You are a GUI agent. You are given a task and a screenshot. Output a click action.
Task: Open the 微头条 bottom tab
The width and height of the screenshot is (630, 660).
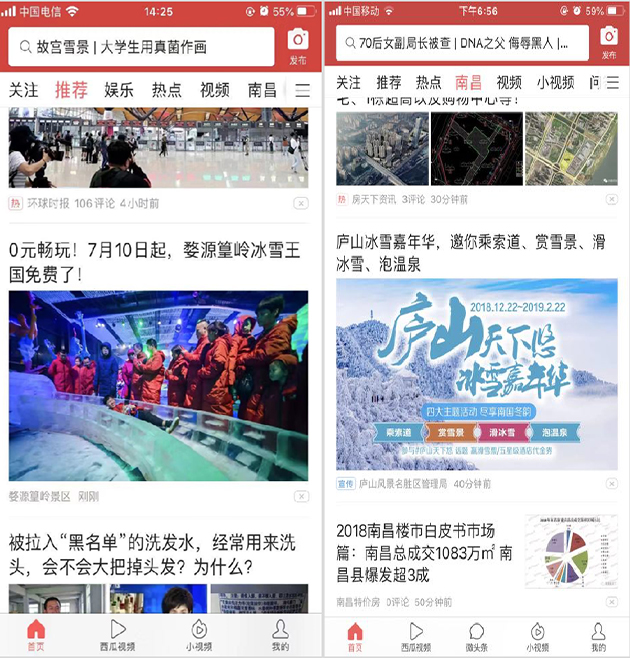click(476, 636)
